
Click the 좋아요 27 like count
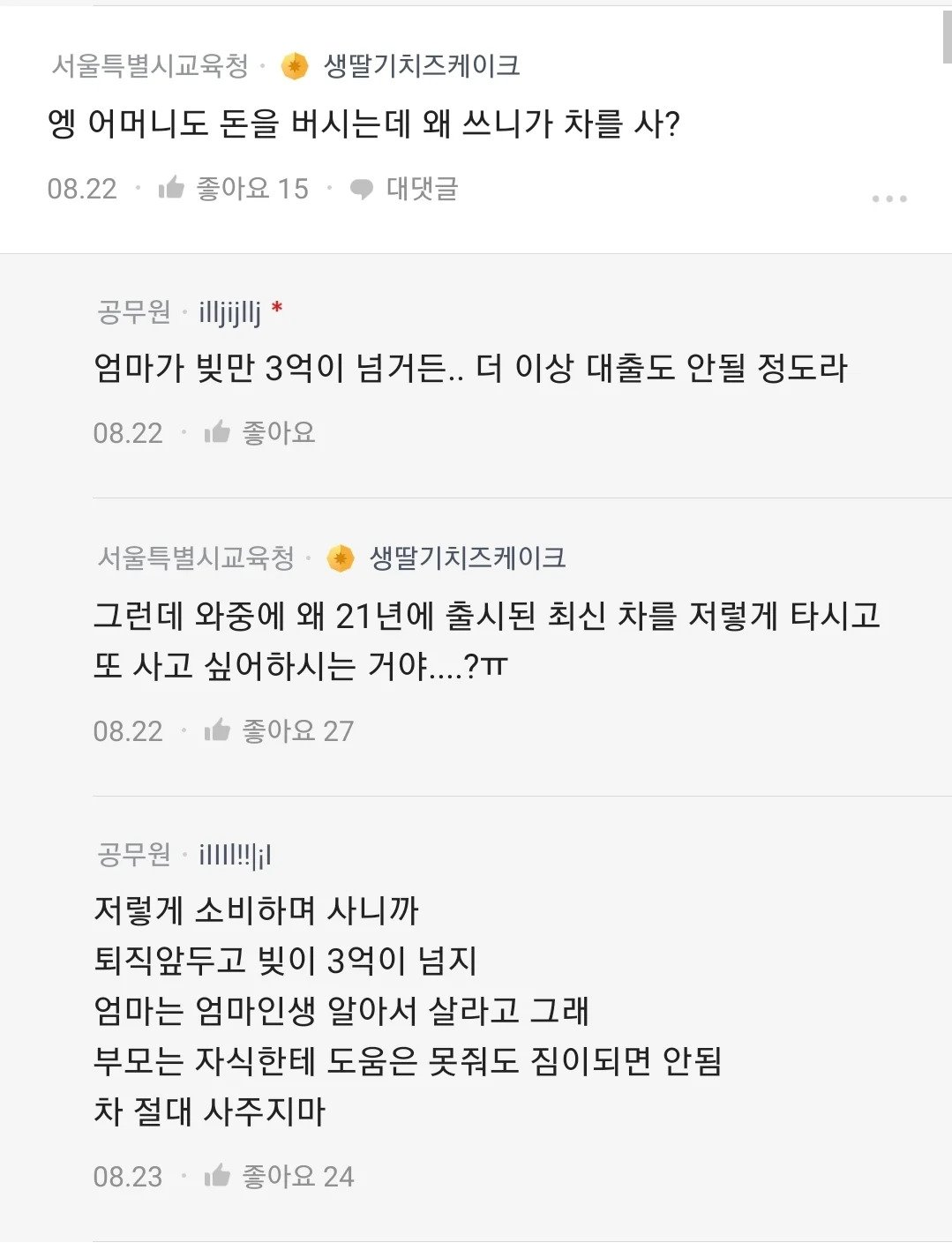(299, 730)
